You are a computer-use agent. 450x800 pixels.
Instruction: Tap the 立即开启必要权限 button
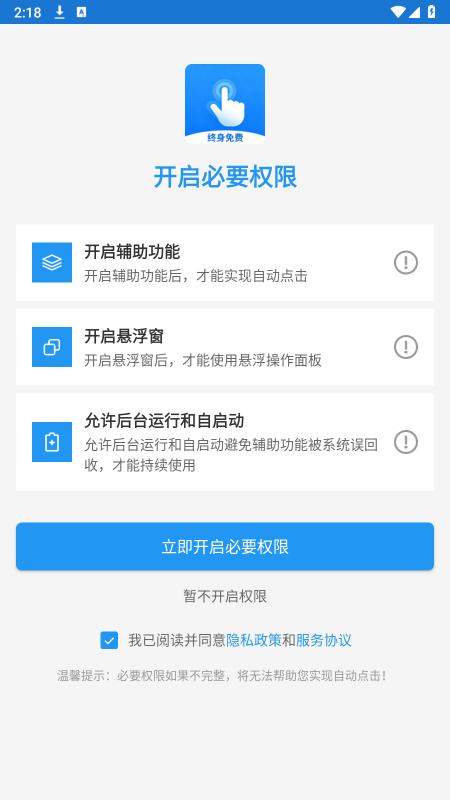[x=224, y=546]
